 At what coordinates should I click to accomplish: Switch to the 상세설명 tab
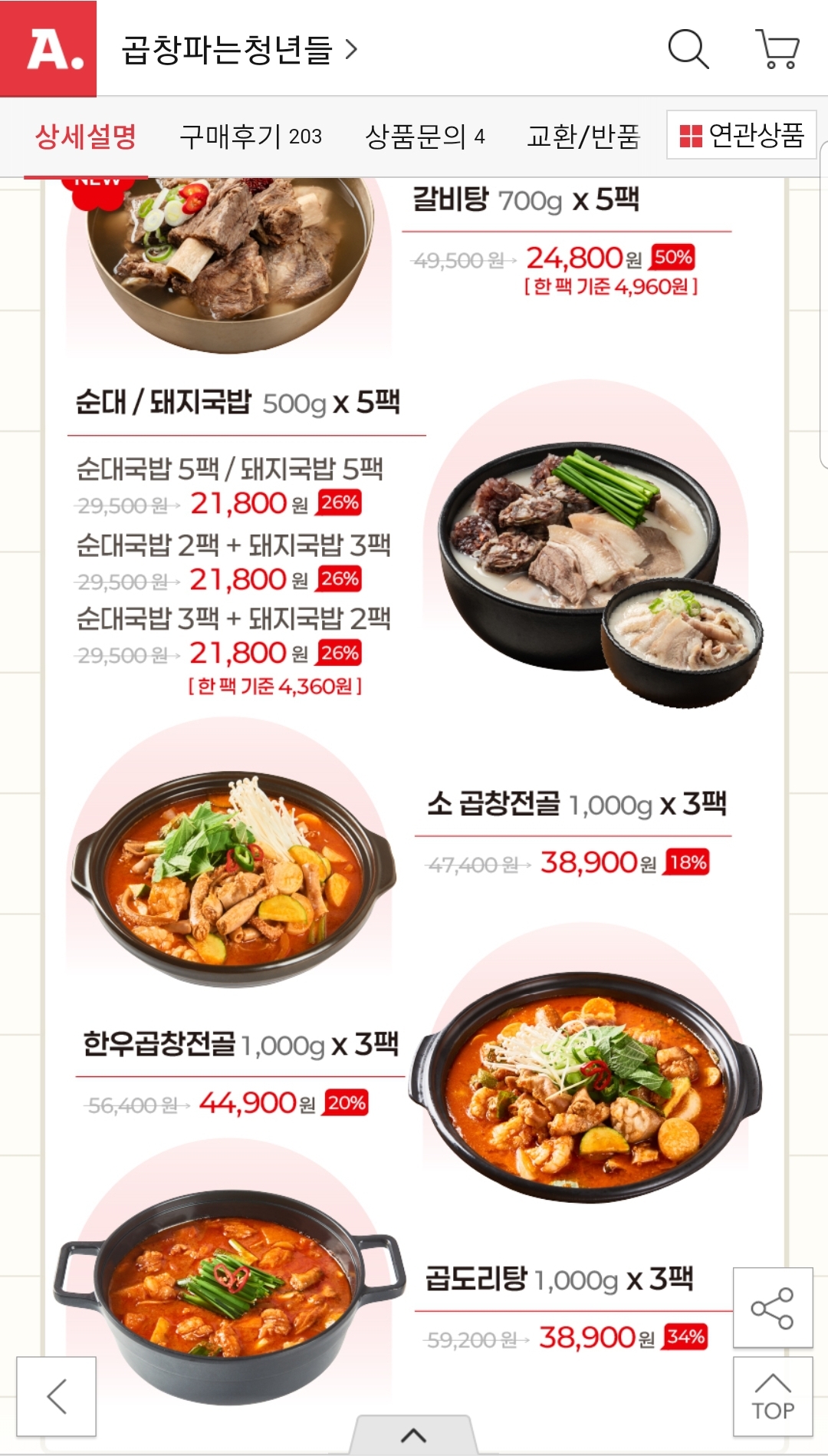coord(85,137)
